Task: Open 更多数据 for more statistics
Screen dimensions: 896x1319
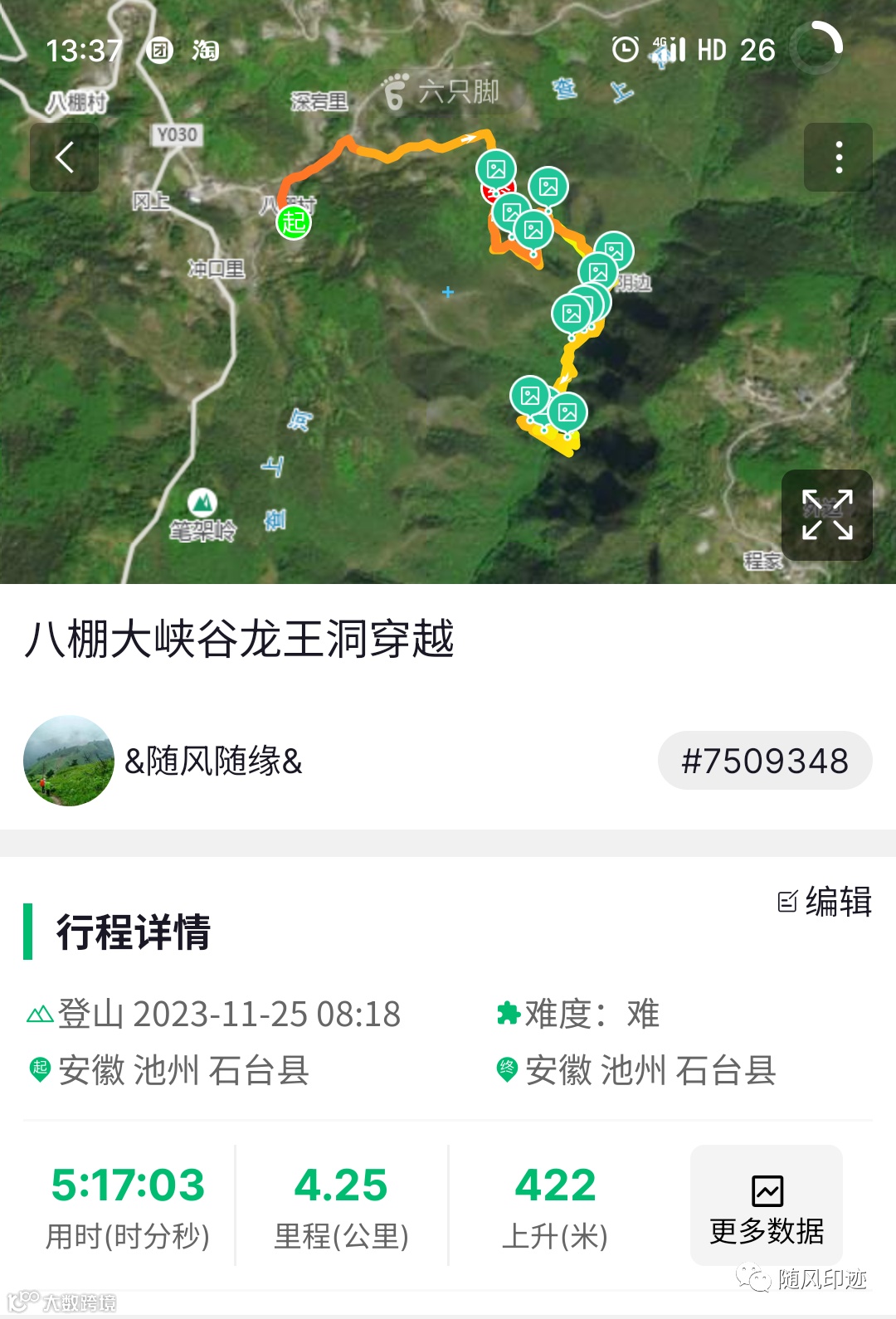Action: (766, 1205)
